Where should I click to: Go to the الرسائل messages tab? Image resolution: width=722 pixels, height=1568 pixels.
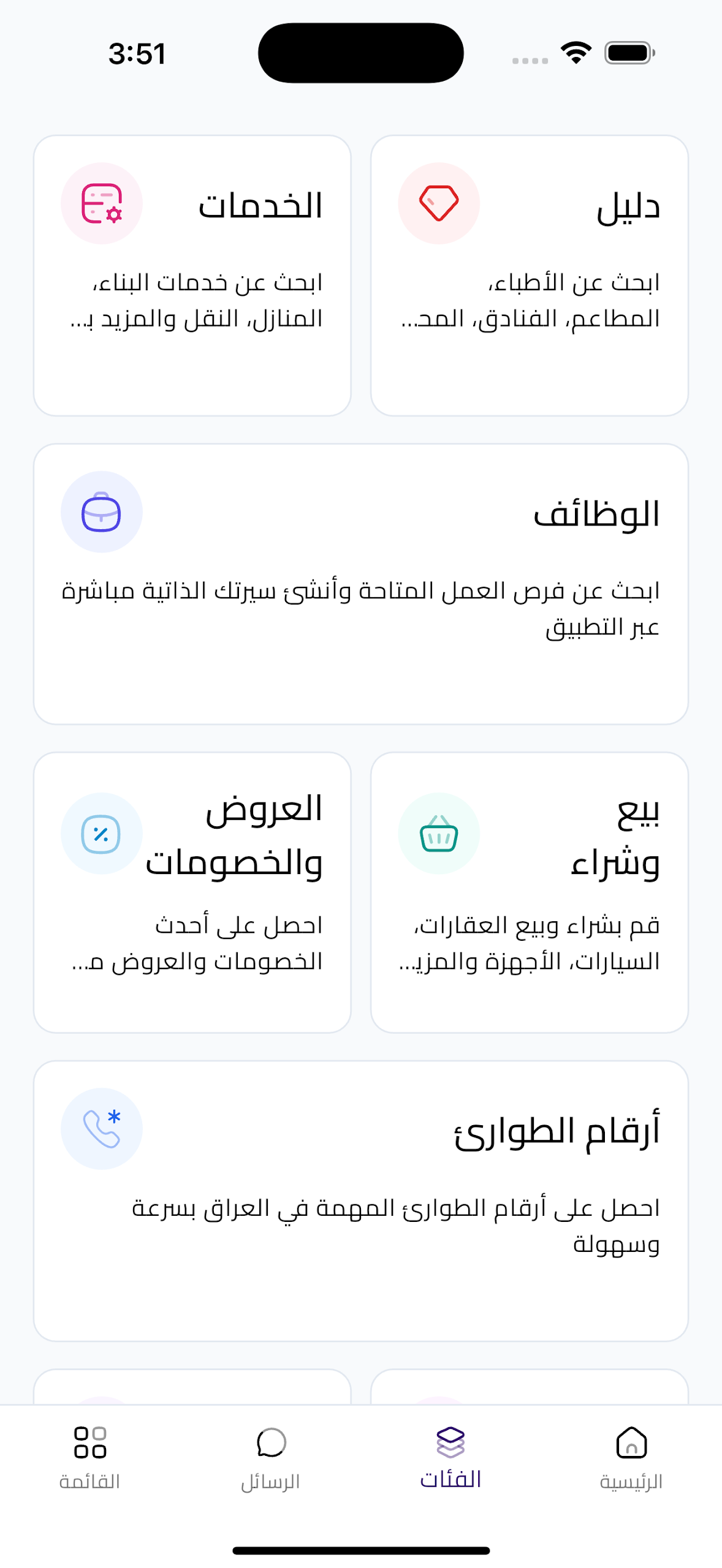[270, 1459]
